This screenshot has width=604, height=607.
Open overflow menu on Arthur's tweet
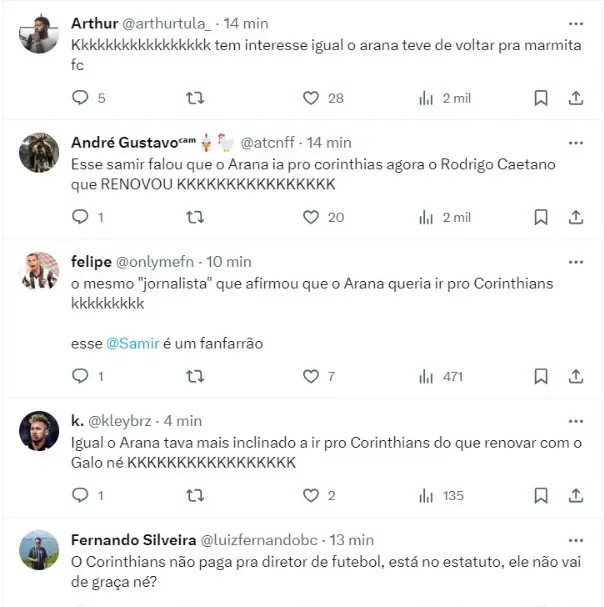pos(575,23)
